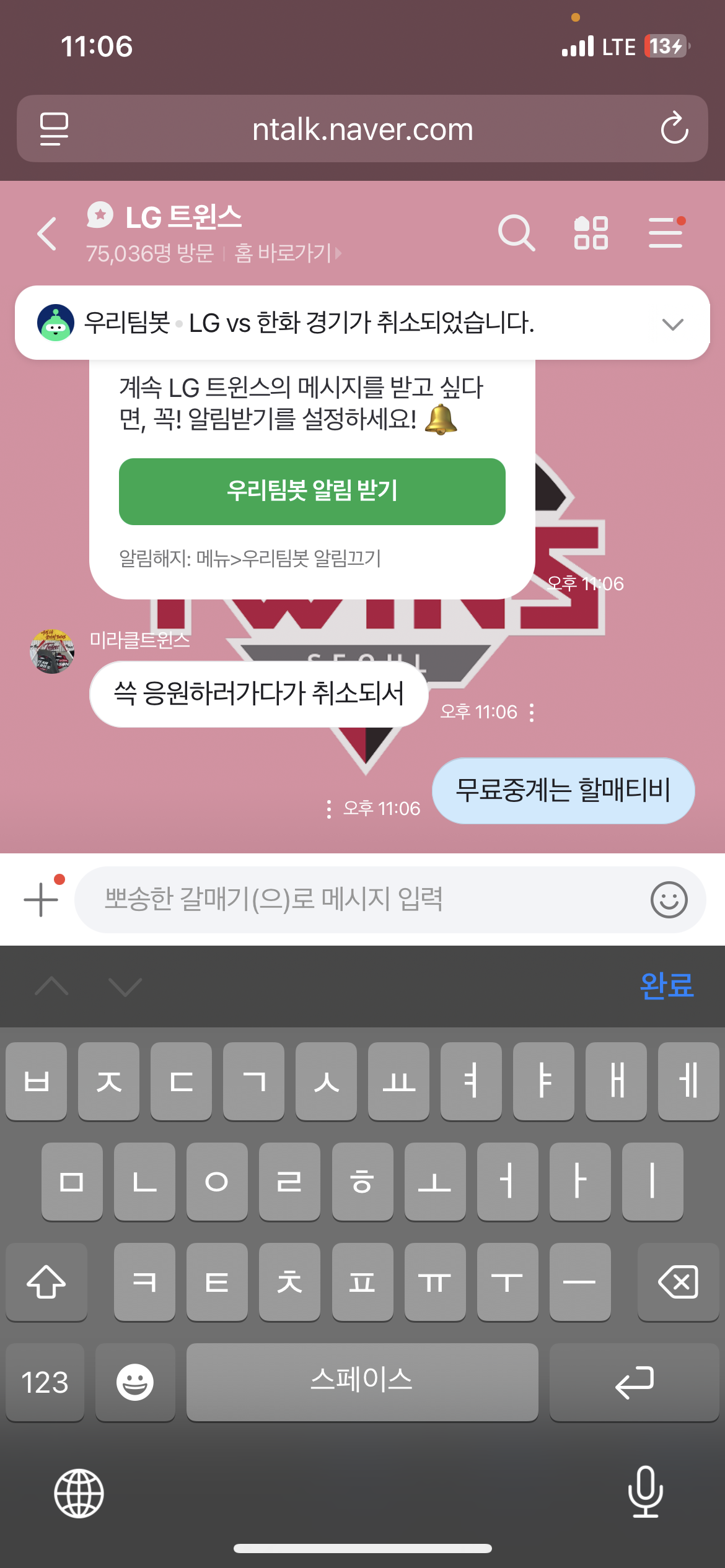Tap the backspace key
The width and height of the screenshot is (725, 1568).
coord(678,1281)
